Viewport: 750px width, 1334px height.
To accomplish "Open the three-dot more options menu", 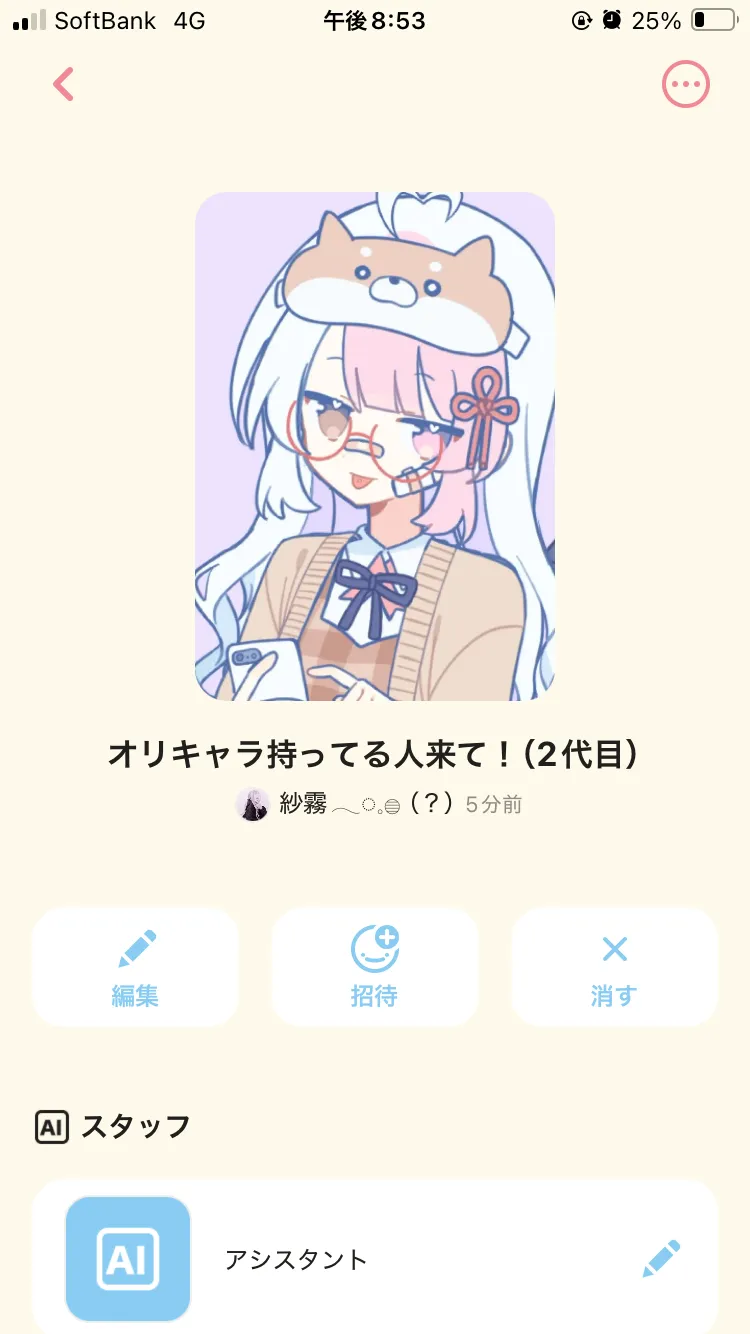I will pos(686,85).
